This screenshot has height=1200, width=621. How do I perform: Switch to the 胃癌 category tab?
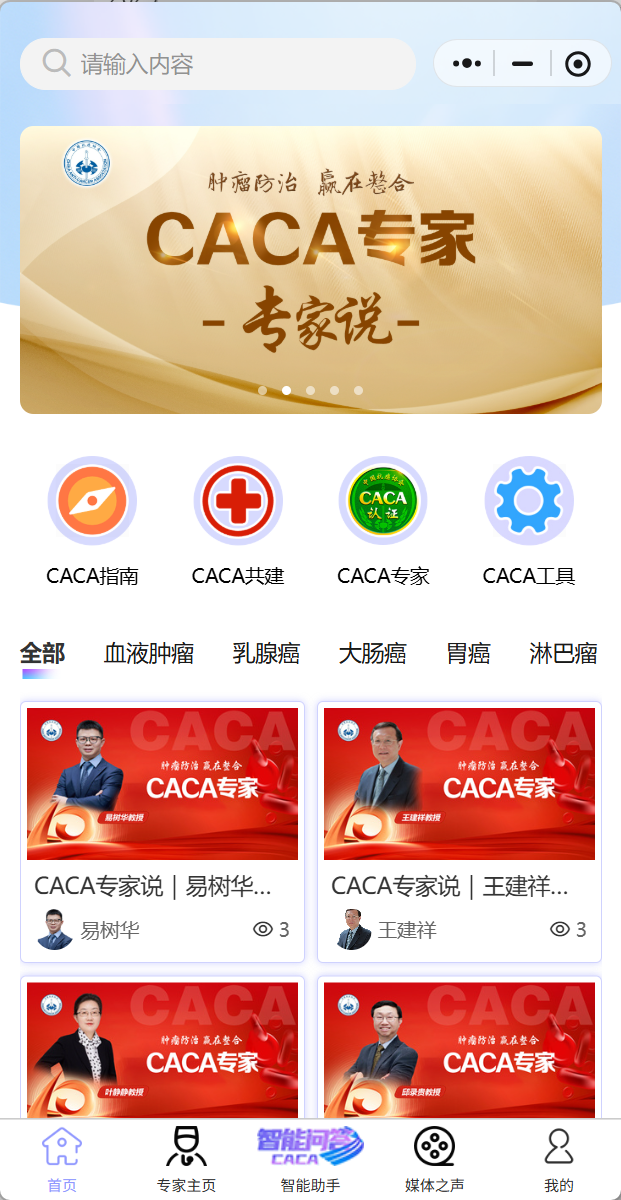(x=468, y=654)
